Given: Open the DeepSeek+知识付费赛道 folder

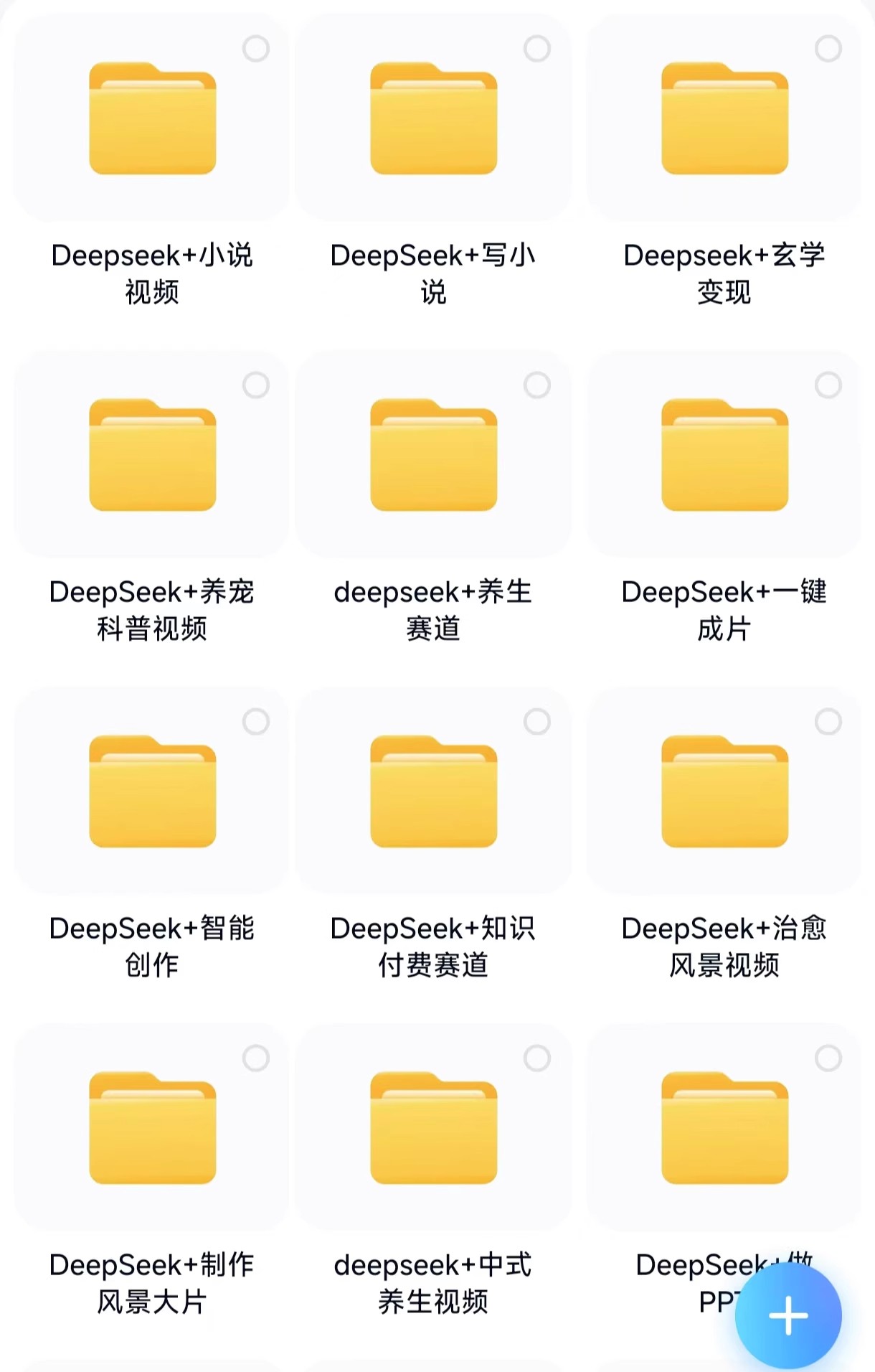Looking at the screenshot, I should pyautogui.click(x=434, y=793).
